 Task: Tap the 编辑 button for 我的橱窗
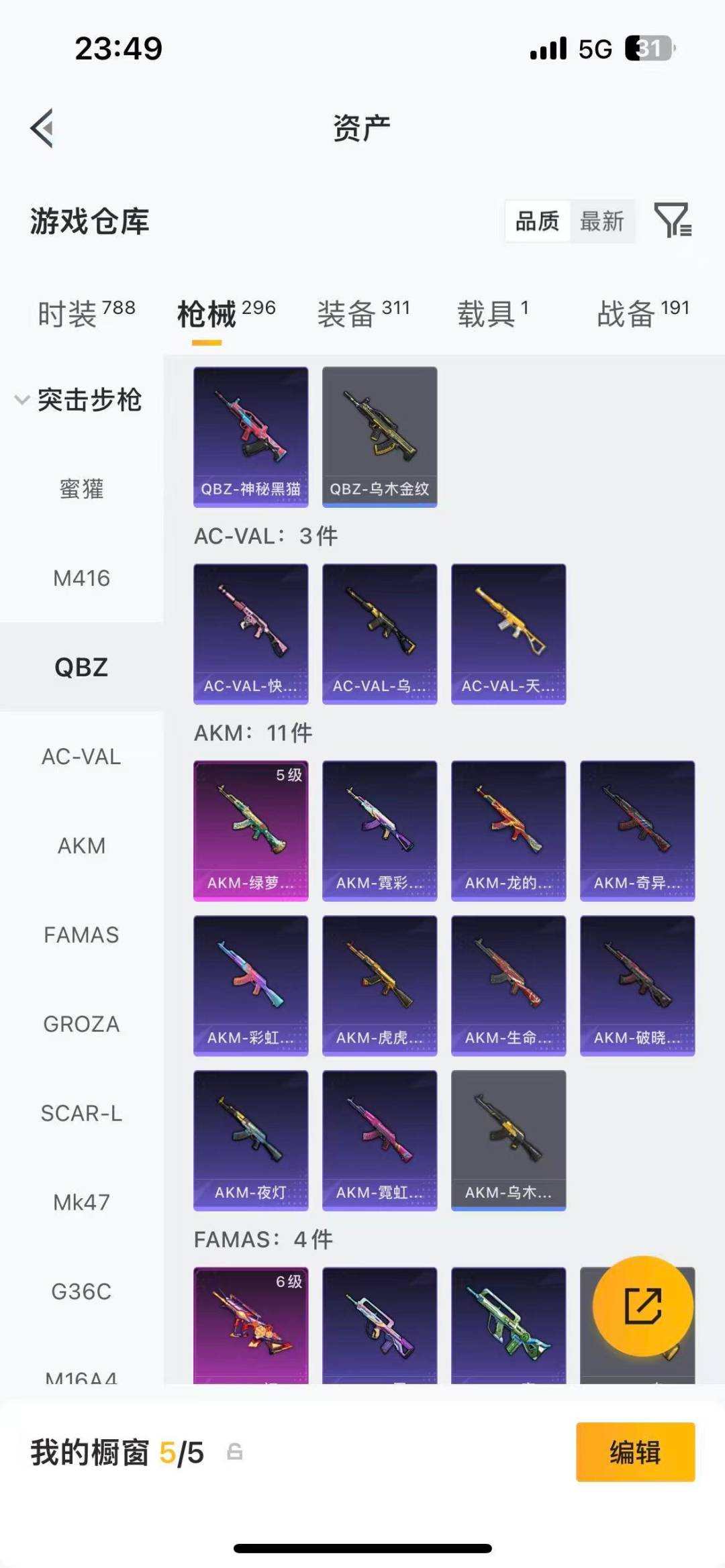pos(635,1452)
